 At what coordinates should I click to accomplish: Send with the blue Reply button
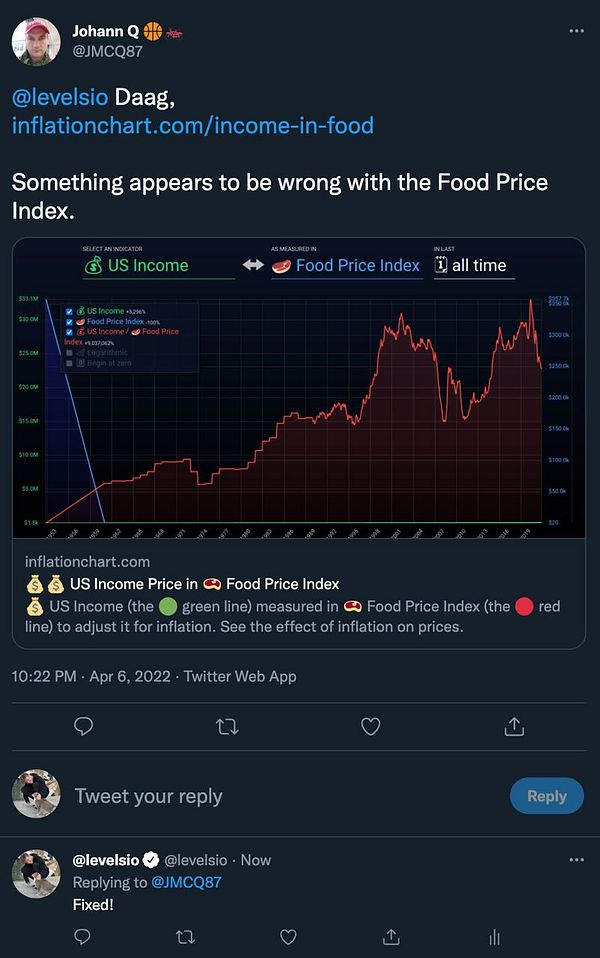click(x=546, y=796)
